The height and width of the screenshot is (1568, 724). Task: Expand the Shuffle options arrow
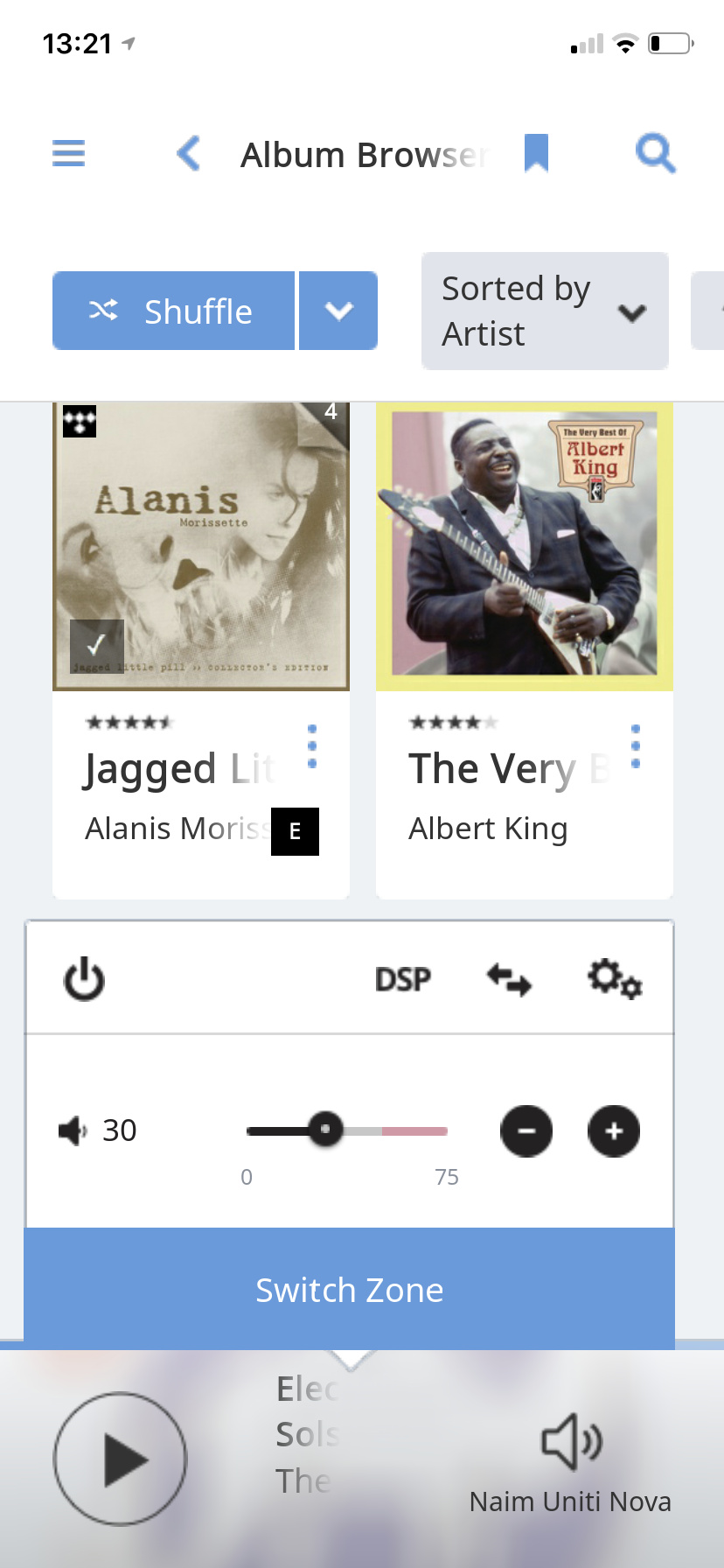(x=338, y=311)
